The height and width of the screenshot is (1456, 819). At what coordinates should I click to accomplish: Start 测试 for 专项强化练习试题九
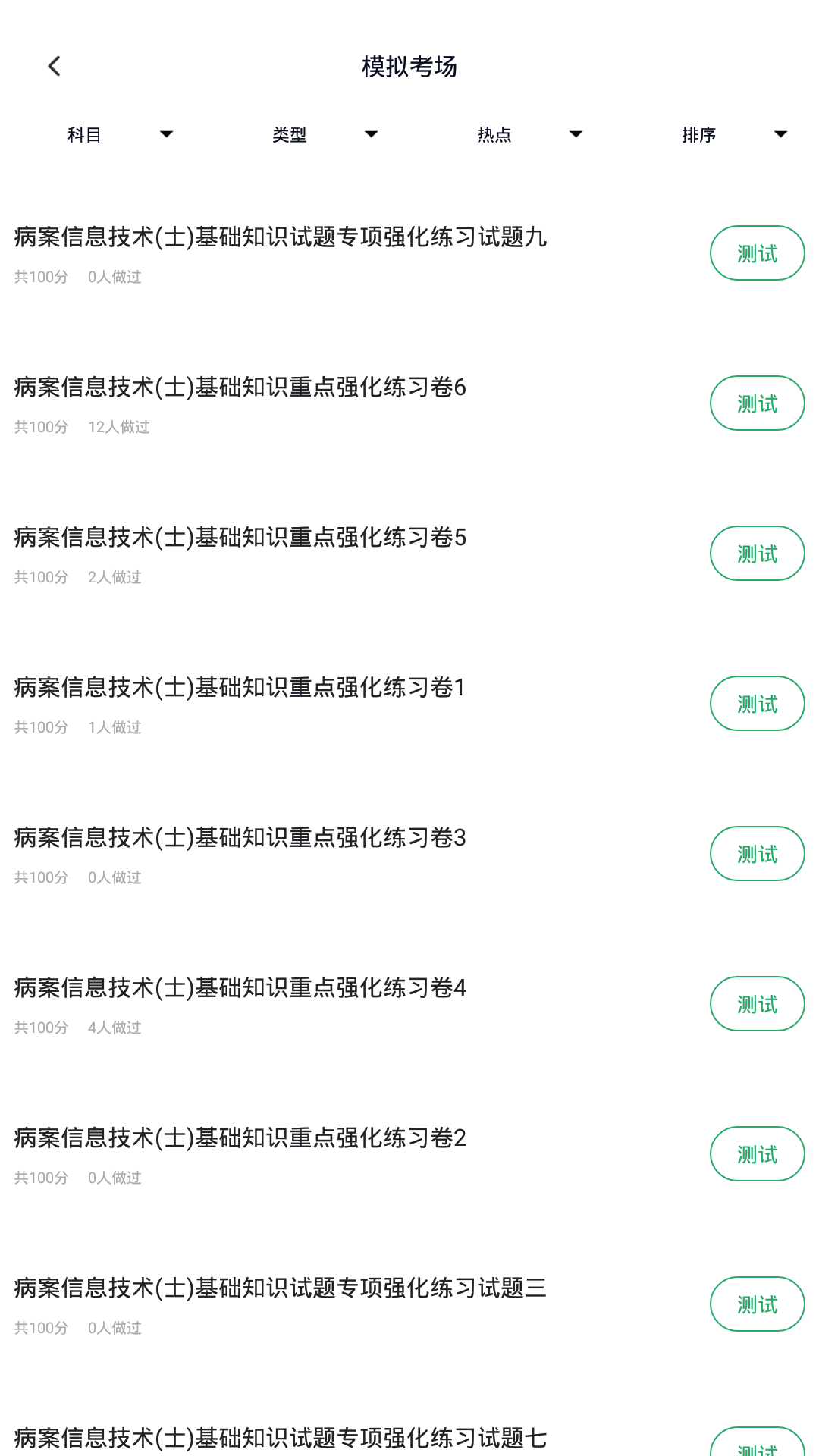[x=757, y=253]
